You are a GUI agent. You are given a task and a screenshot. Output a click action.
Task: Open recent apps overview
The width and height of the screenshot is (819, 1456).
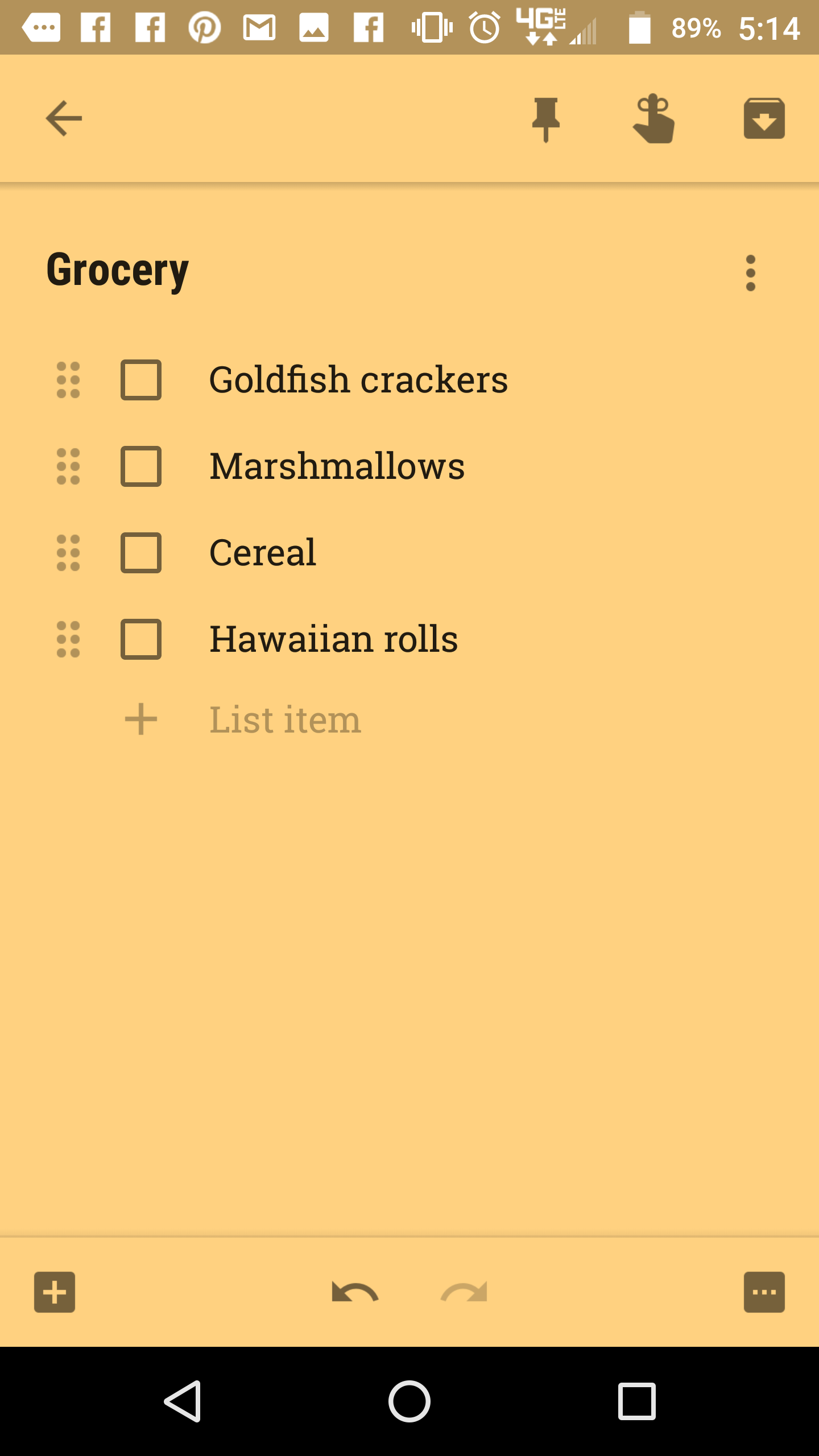[x=637, y=1401]
